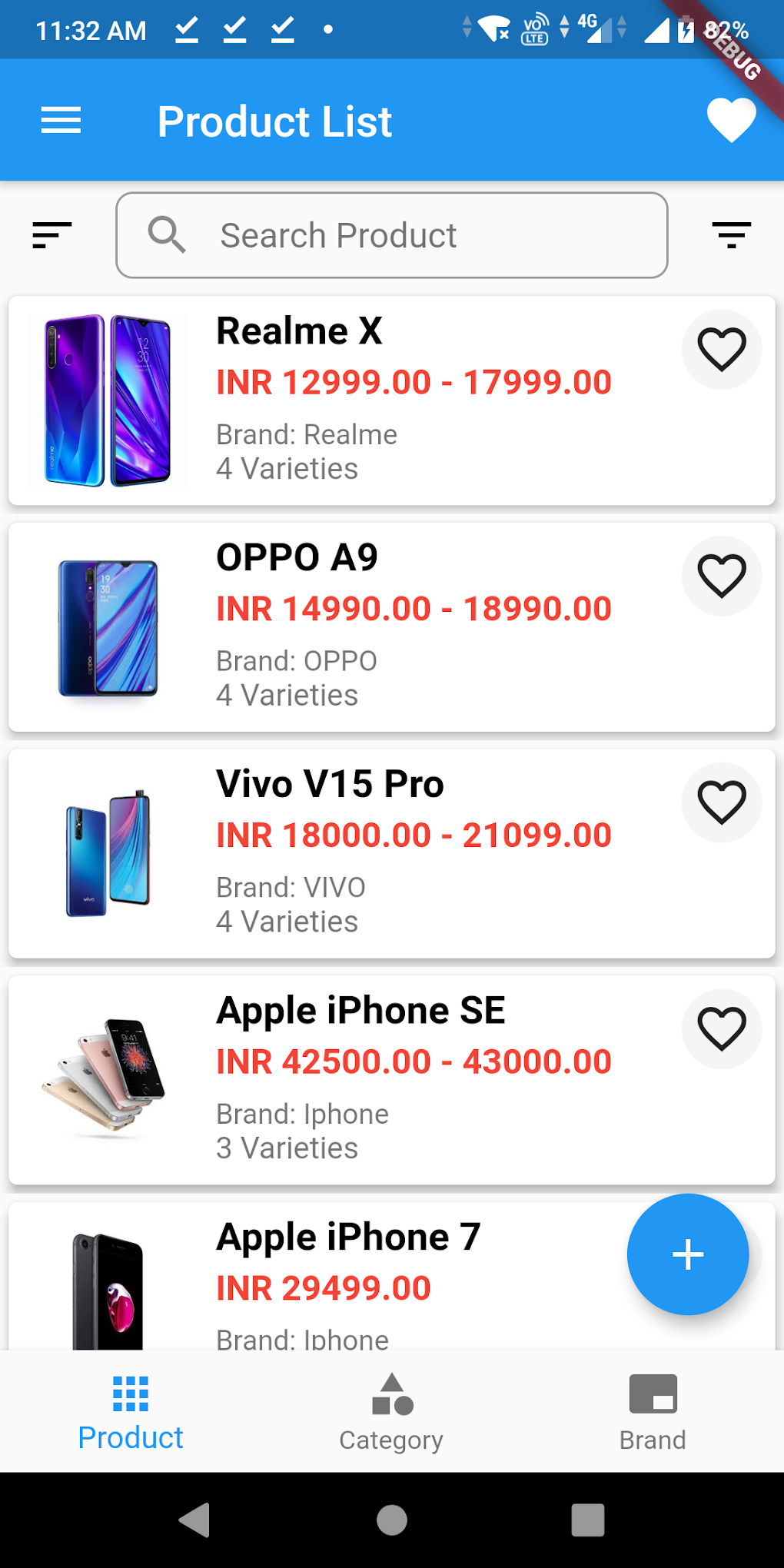
Task: Favorite the Realme X product
Action: coord(721,349)
